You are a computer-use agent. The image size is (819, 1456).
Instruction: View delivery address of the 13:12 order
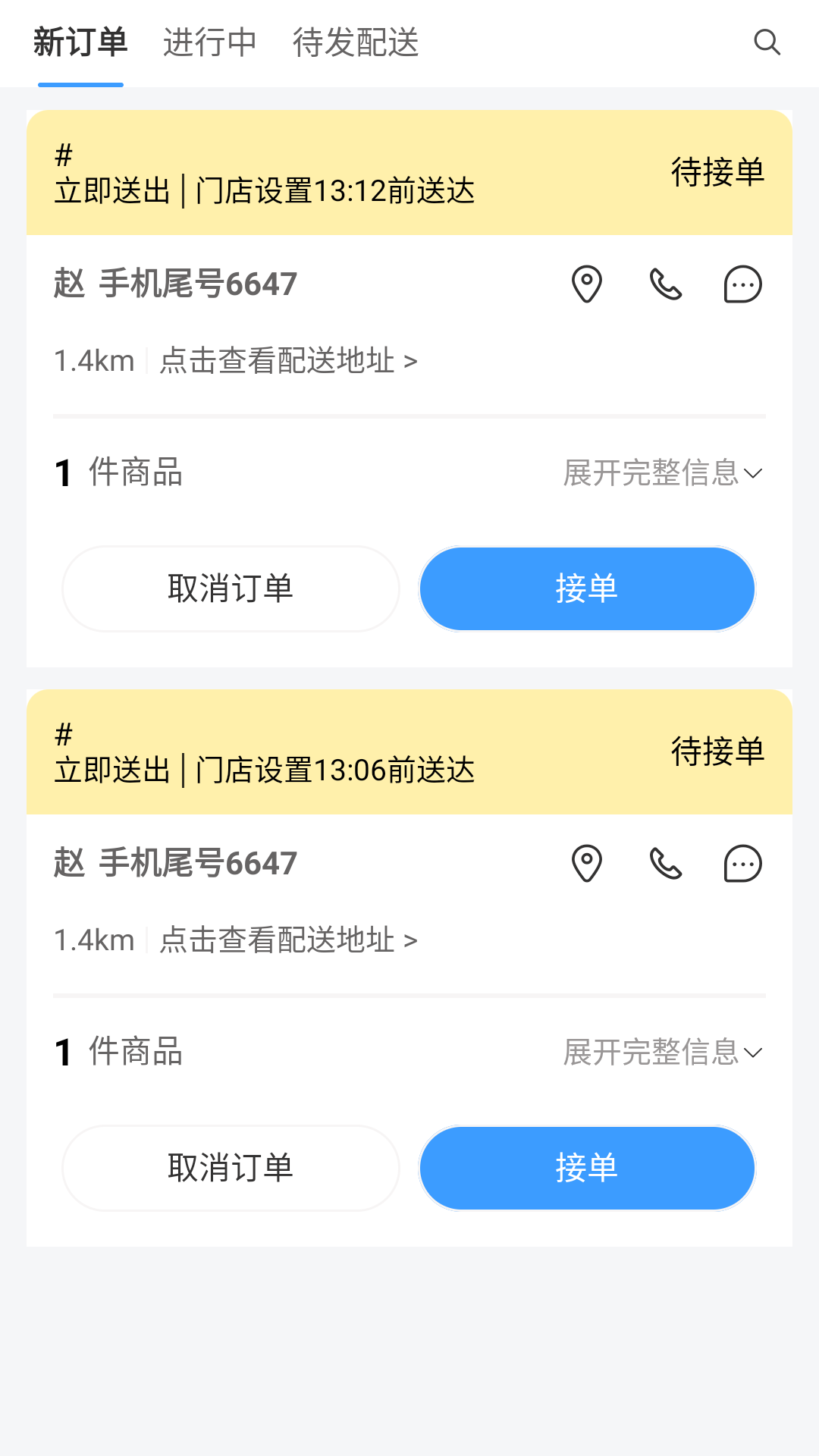288,361
